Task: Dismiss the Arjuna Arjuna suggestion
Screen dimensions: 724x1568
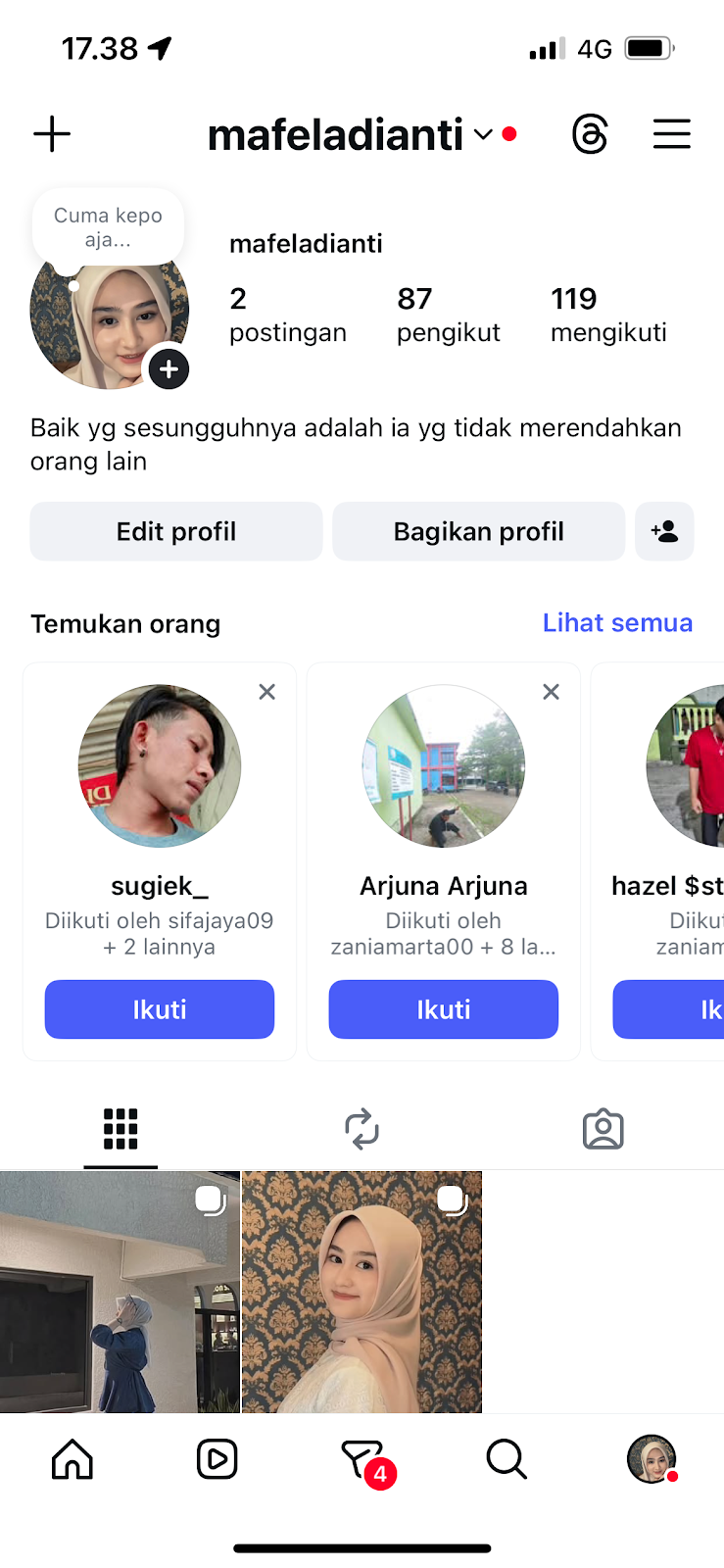Action: [551, 692]
